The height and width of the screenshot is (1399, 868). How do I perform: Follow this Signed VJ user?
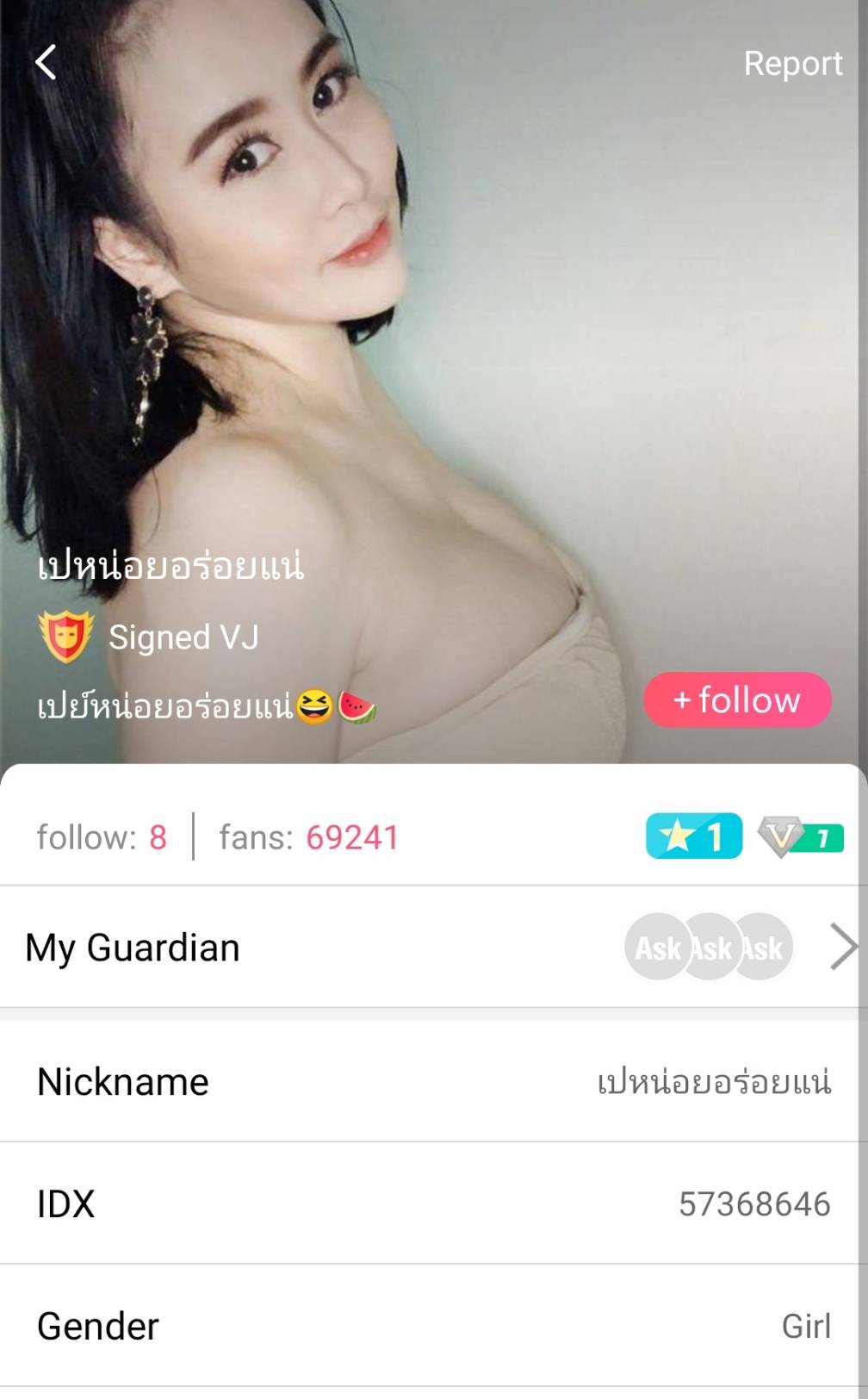point(737,699)
